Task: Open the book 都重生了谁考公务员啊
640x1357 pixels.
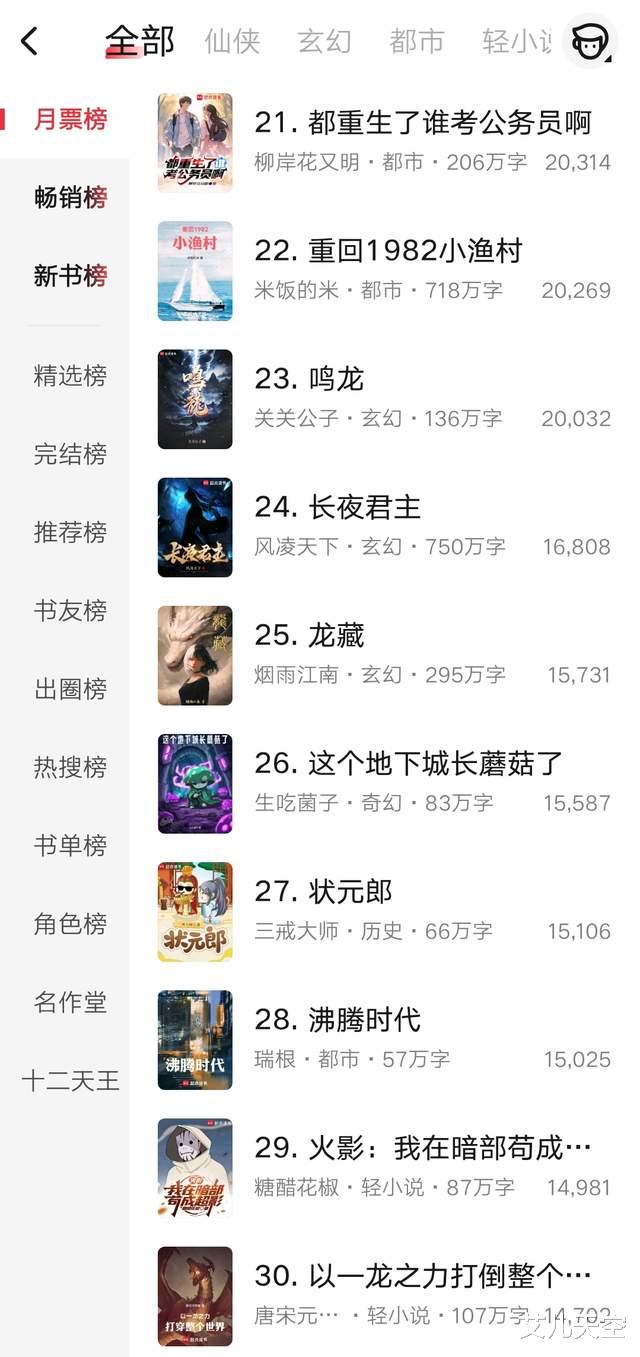Action: tap(422, 124)
